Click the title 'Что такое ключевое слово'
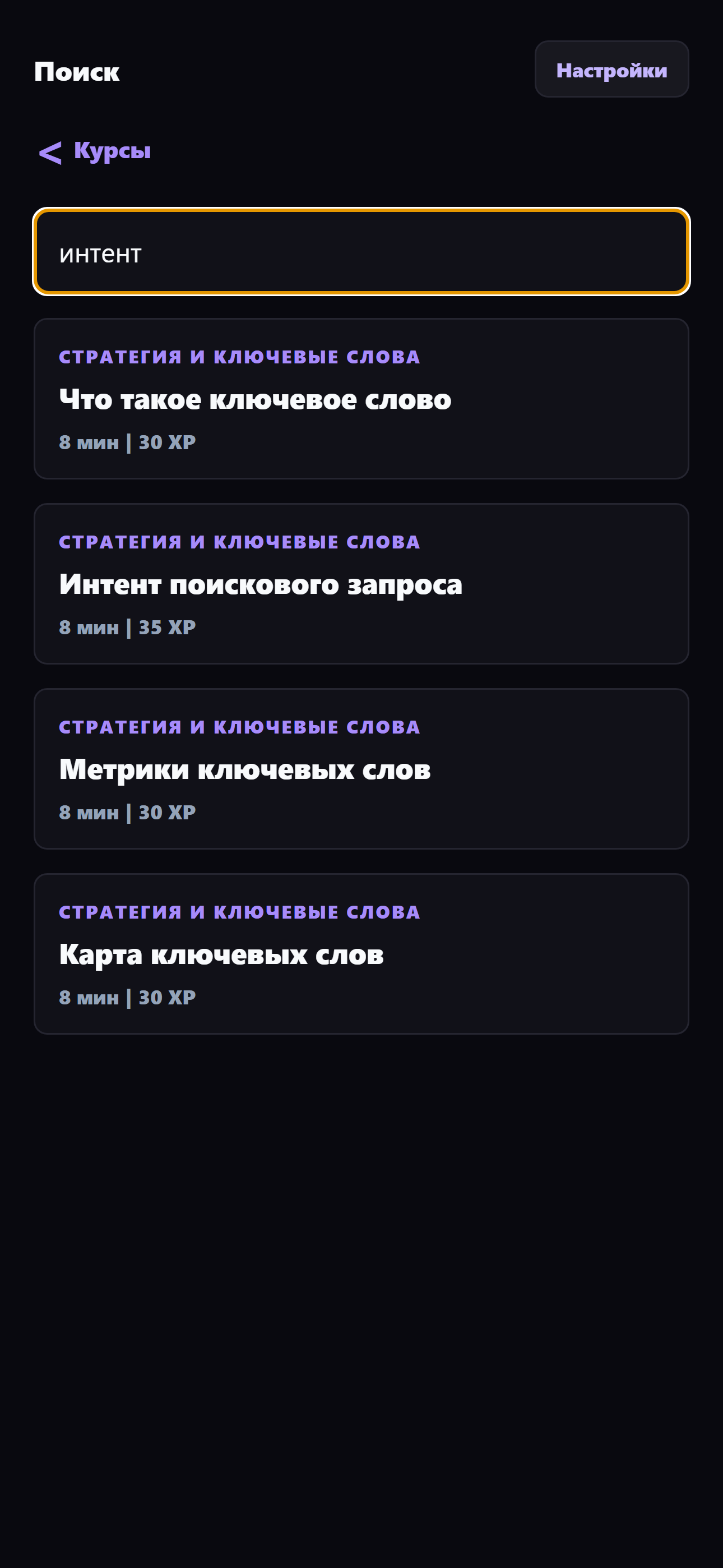Viewport: 723px width, 1568px height. click(x=255, y=399)
